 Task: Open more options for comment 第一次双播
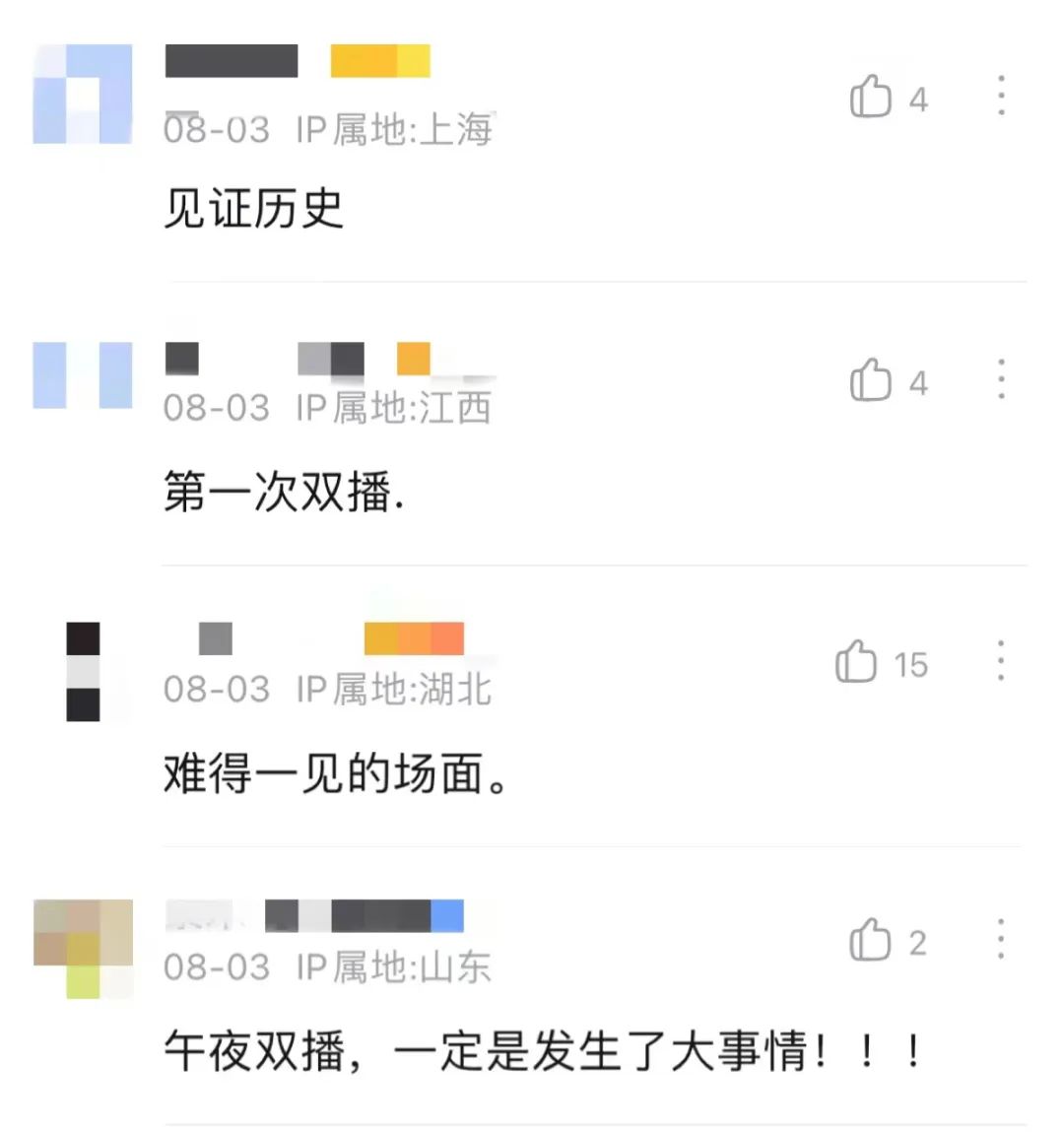1001,379
